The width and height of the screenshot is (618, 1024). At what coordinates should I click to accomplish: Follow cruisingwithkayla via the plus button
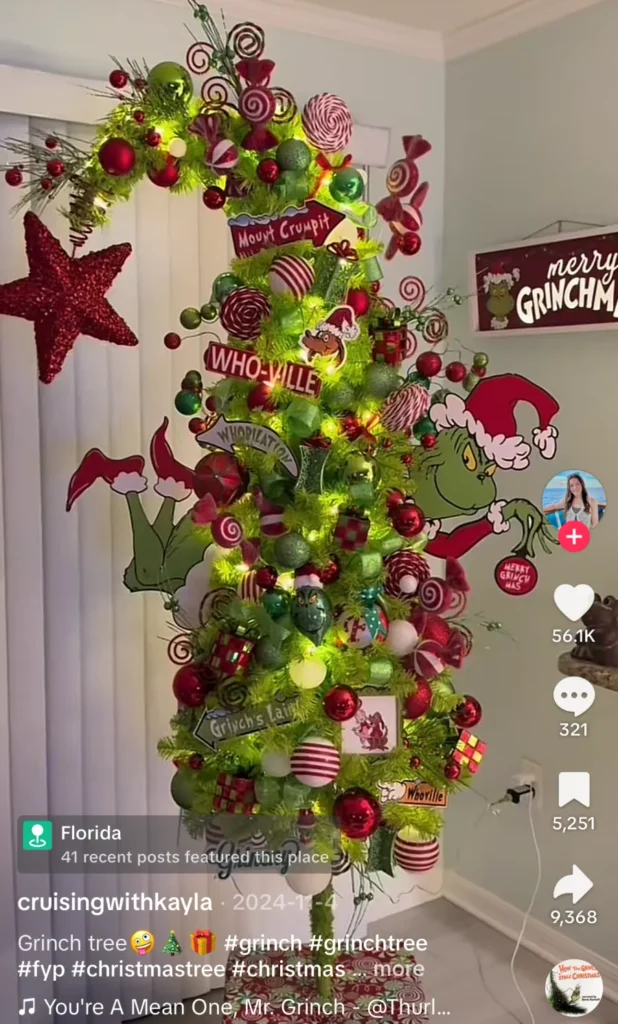573,537
